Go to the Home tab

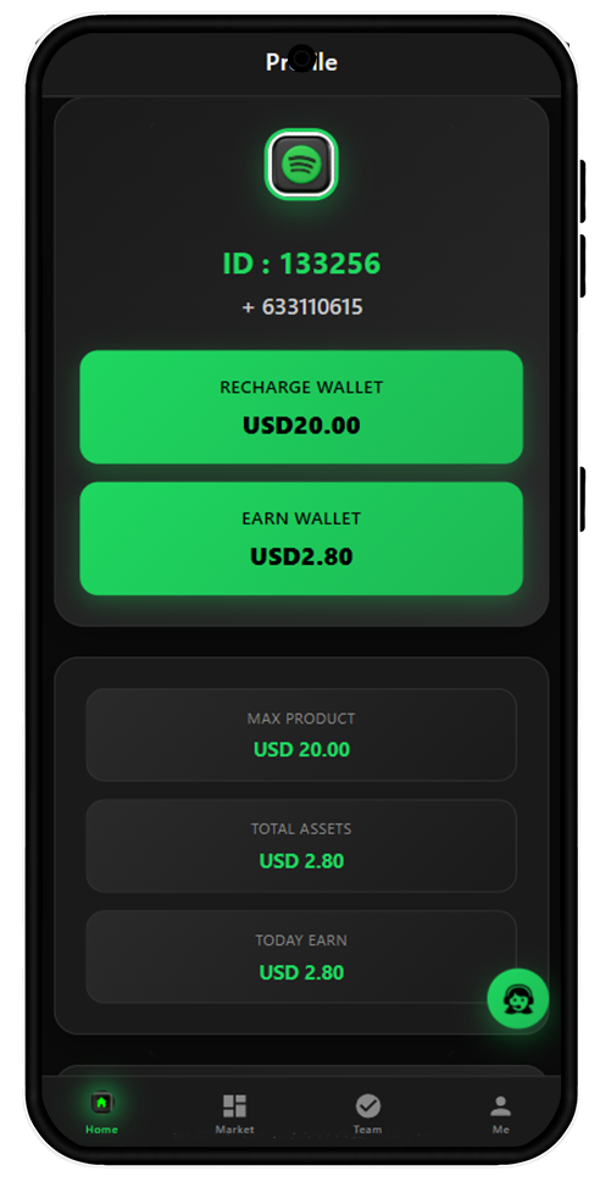point(101,1111)
